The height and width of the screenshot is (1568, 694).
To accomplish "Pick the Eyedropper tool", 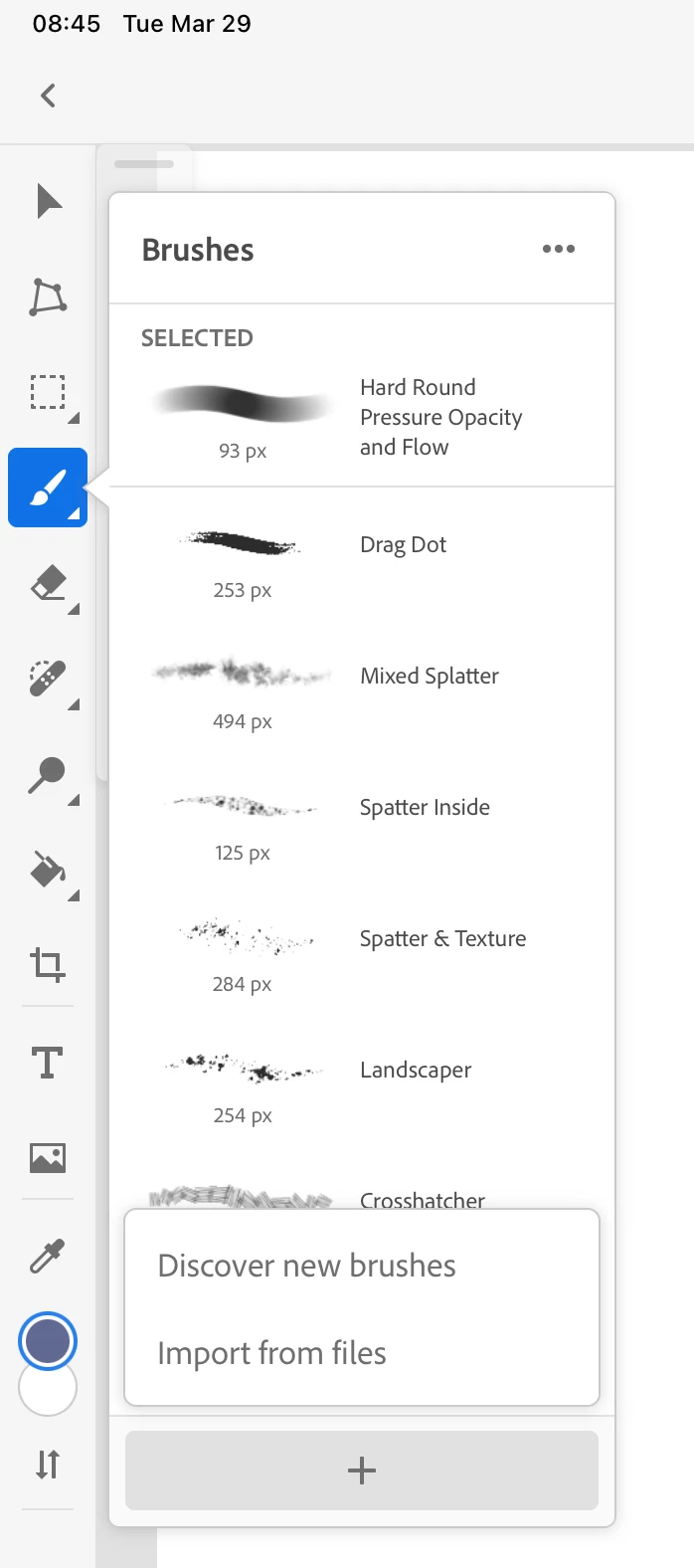I will (48, 1256).
